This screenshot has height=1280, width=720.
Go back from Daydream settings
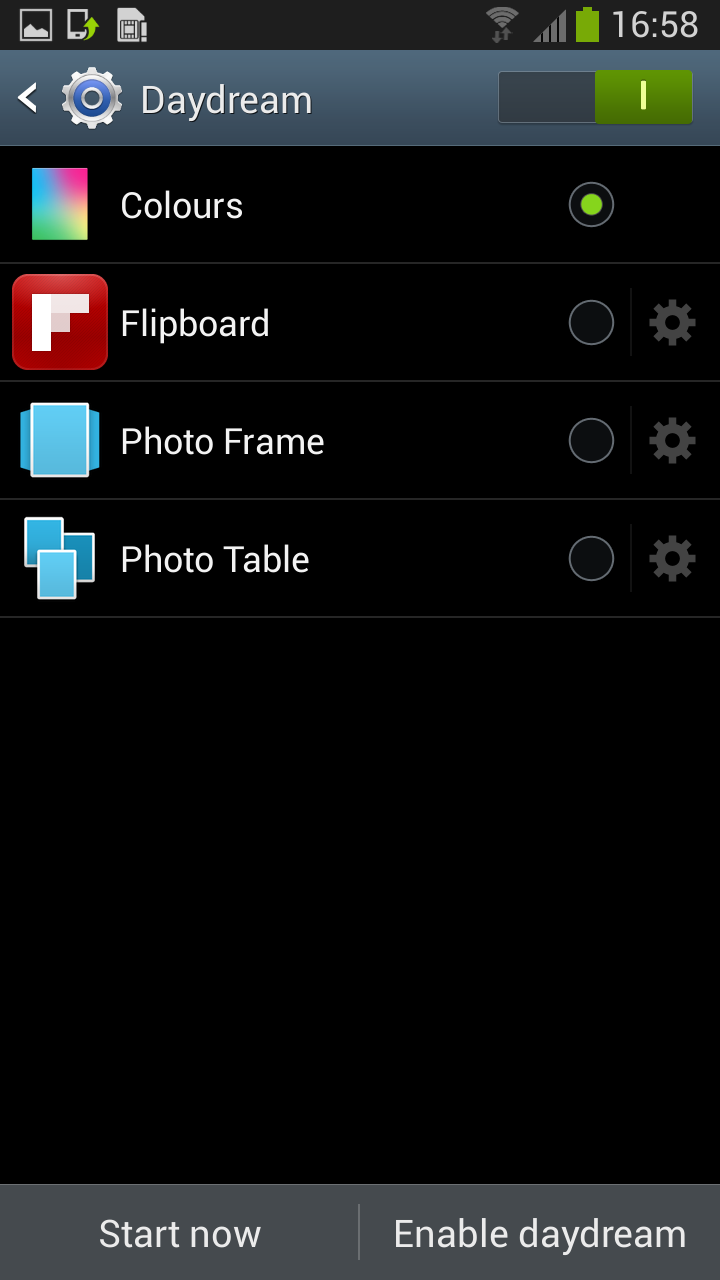[x=30, y=99]
